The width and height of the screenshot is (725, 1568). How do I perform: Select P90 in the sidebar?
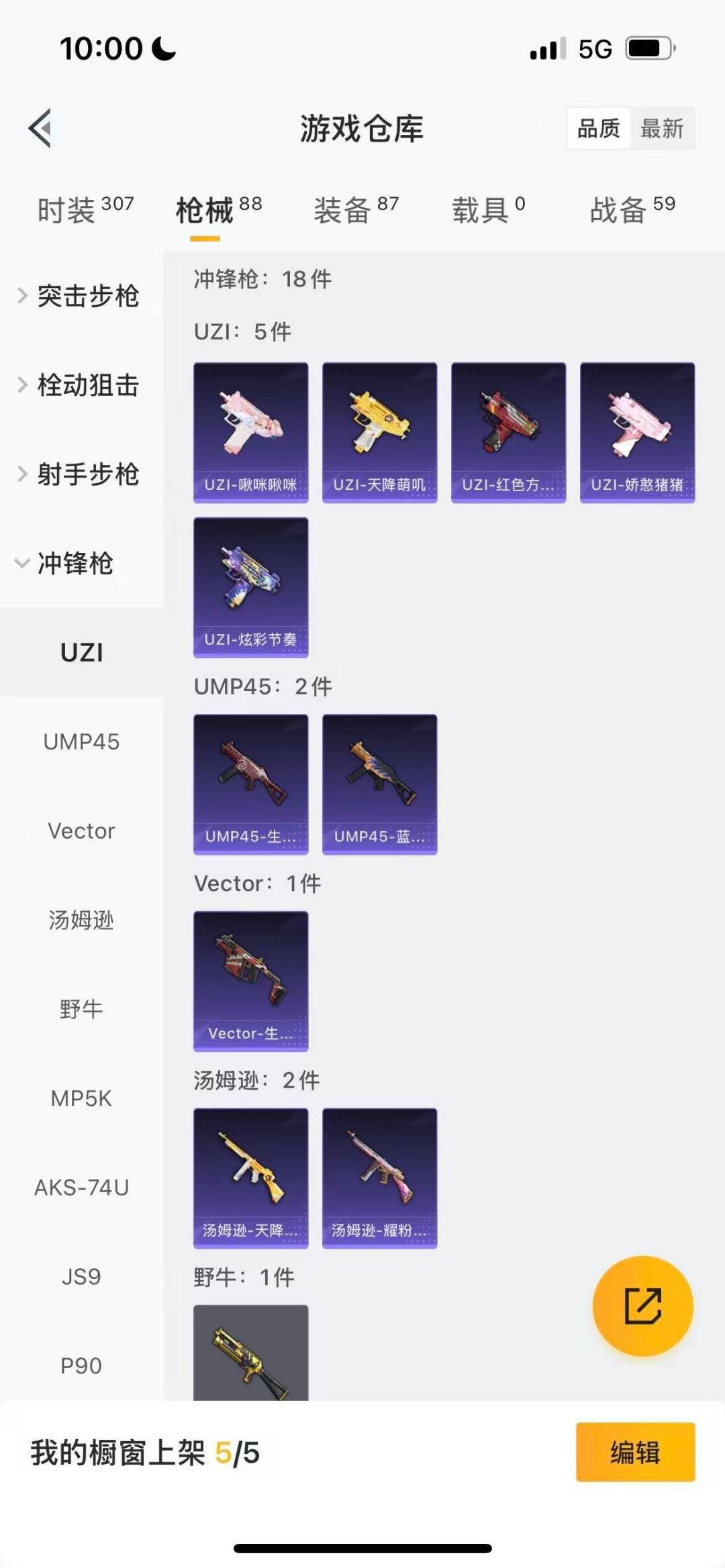[81, 1365]
